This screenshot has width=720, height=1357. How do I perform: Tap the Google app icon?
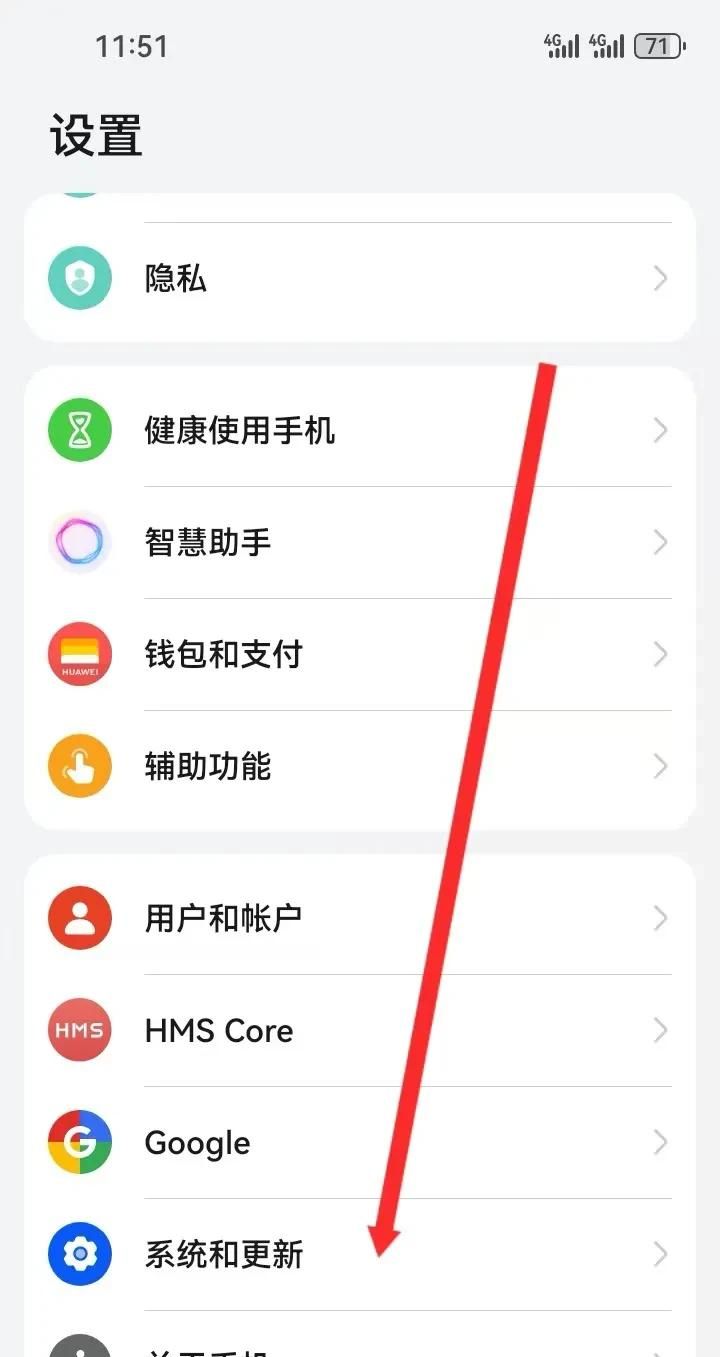tap(80, 1142)
